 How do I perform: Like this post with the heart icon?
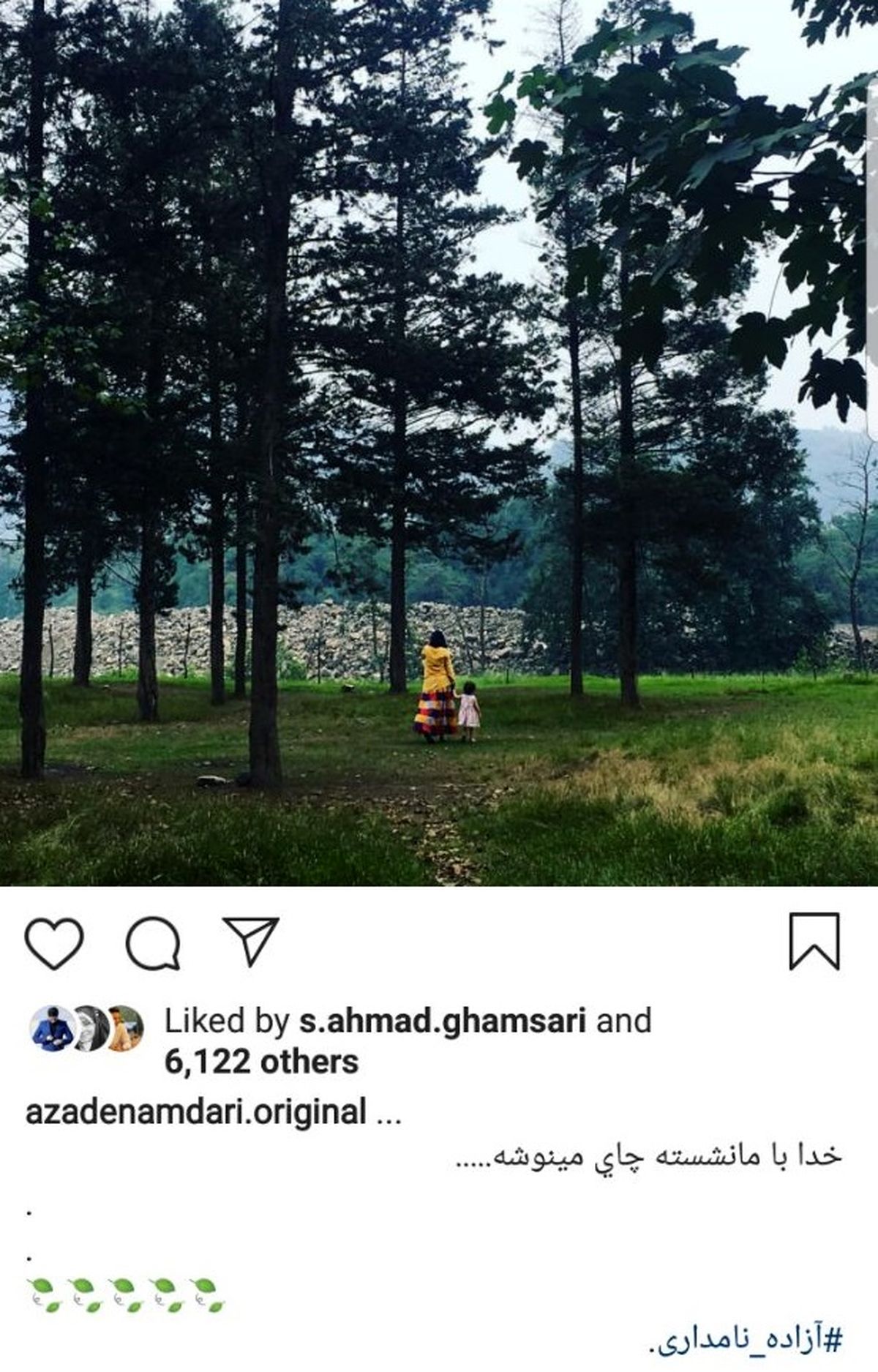pos(54,943)
